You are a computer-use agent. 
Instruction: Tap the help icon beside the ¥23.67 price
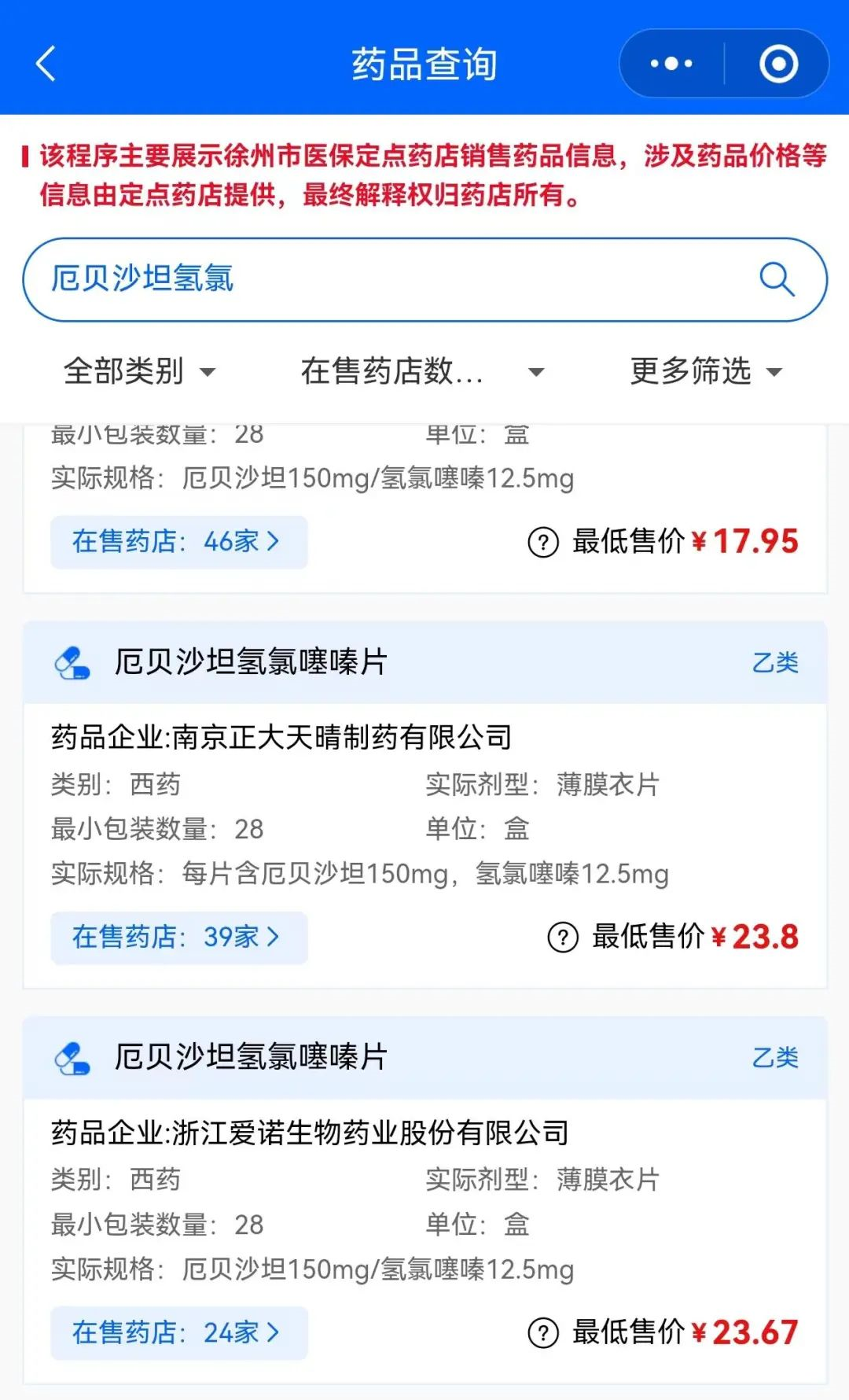(x=543, y=1333)
